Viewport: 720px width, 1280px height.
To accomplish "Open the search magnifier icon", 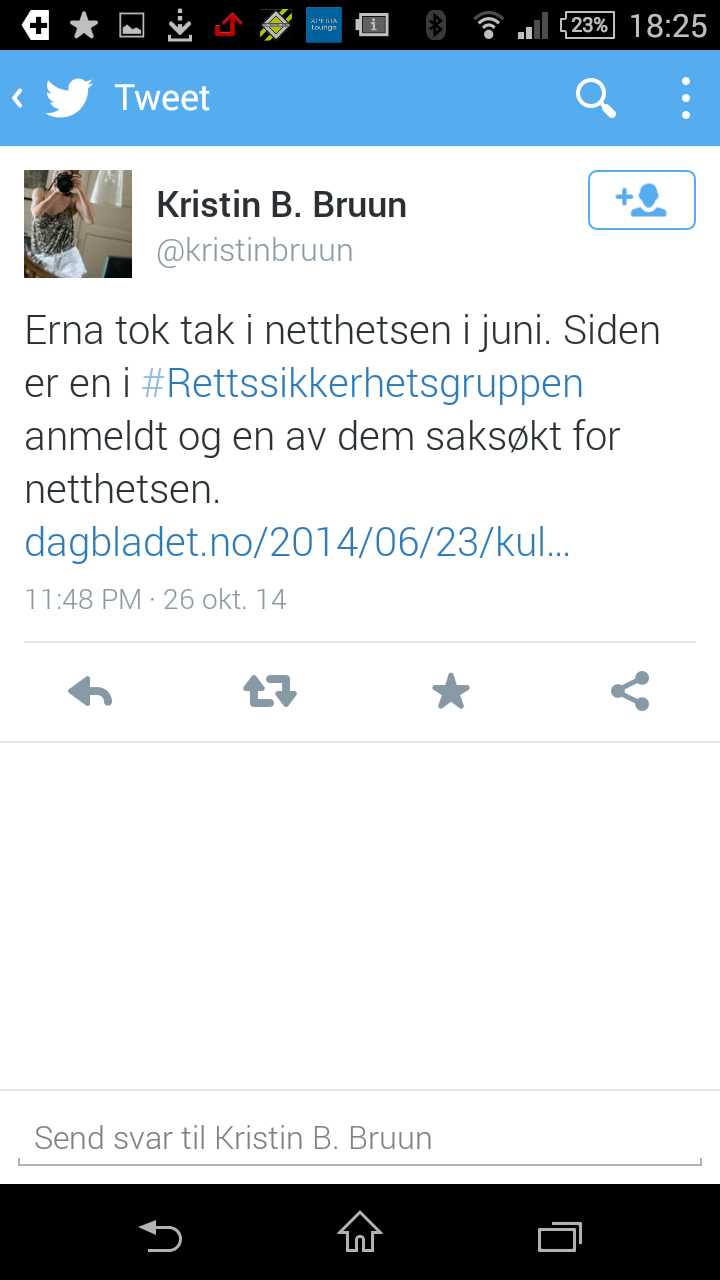I will click(595, 98).
